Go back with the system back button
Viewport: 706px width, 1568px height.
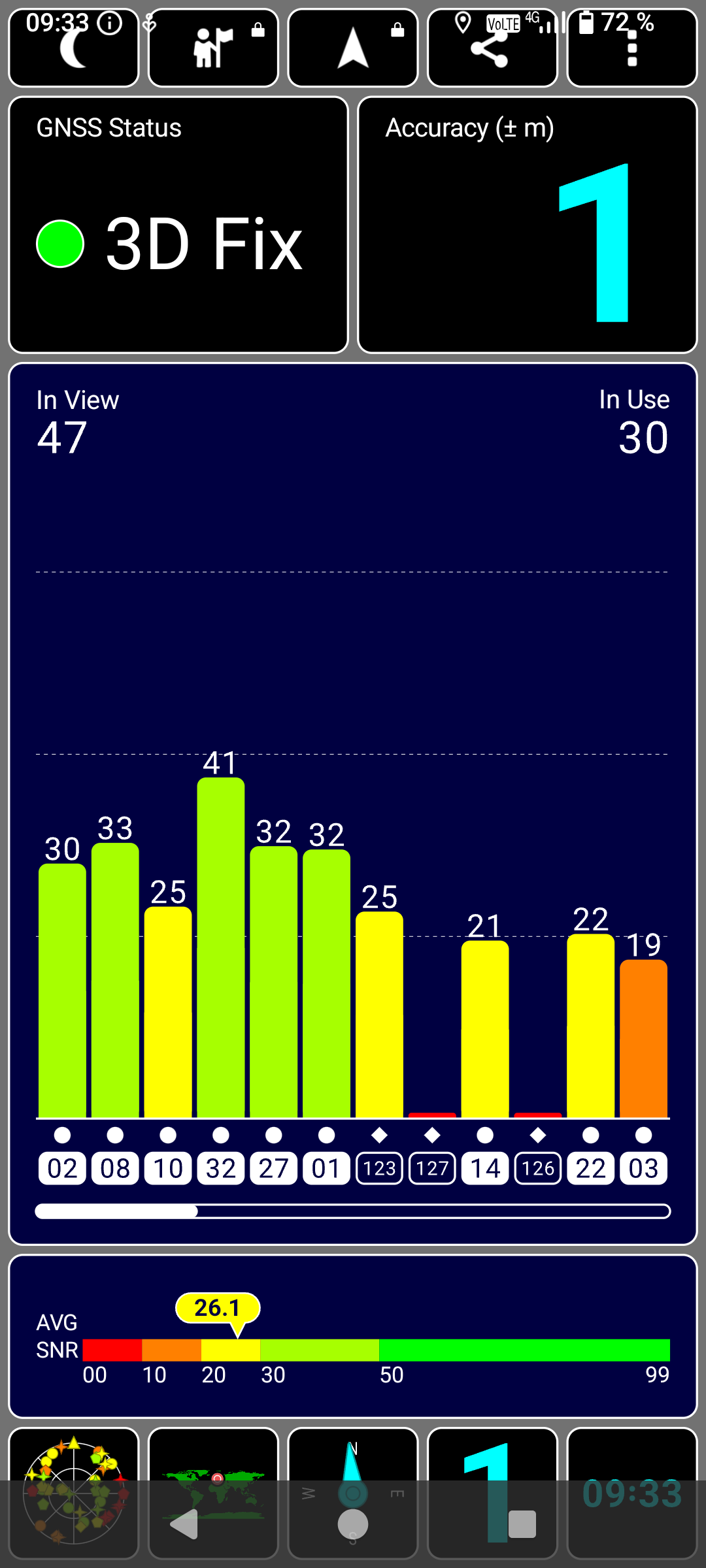coord(184,1524)
